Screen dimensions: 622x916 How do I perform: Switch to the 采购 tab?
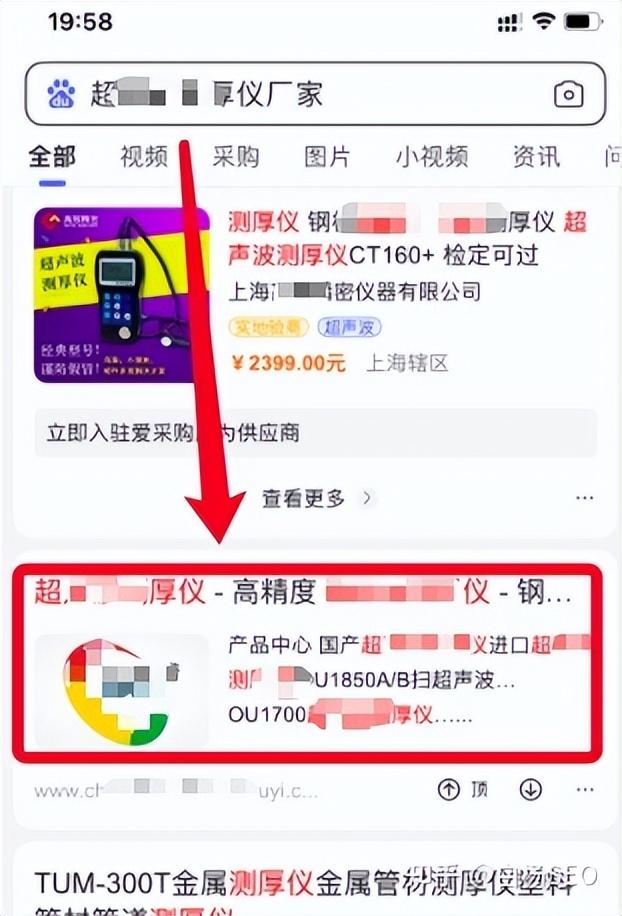[235, 157]
